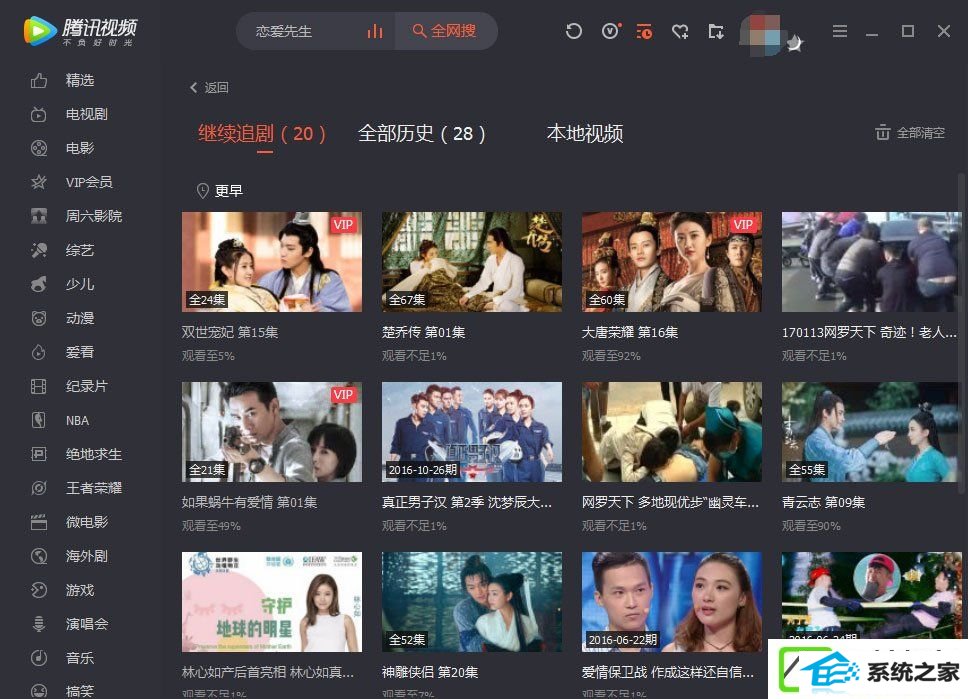Switch to 全部历史 tab
Screen dimensions: 968x699
pos(421,133)
